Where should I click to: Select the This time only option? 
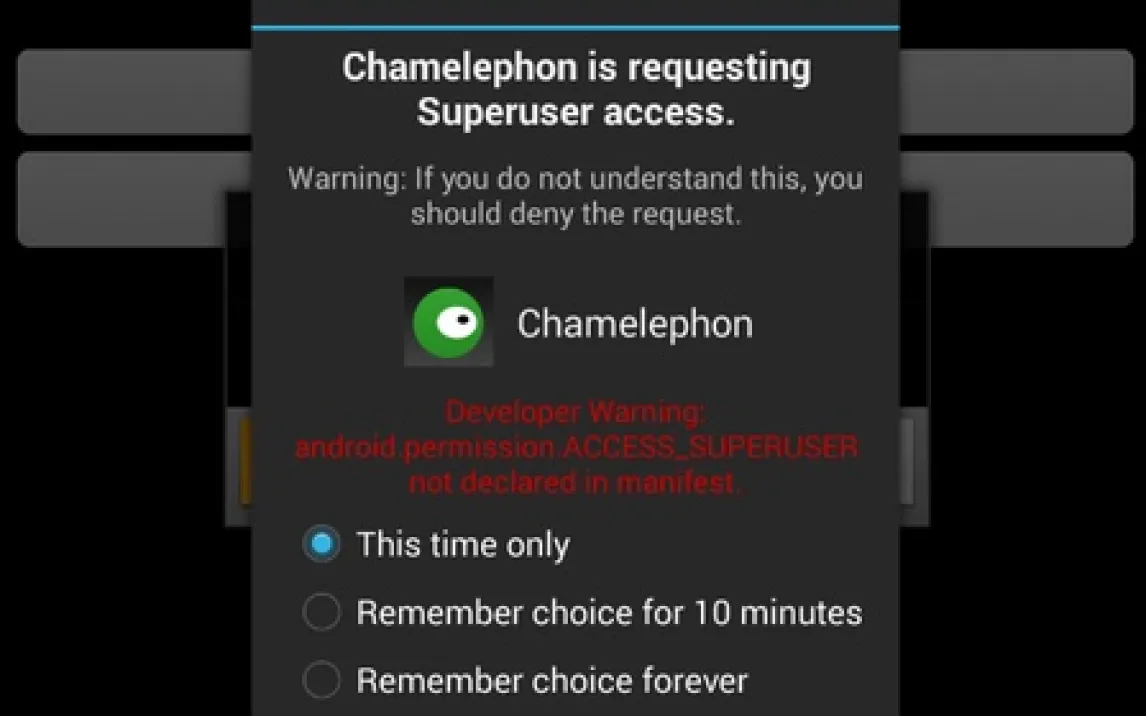coord(322,545)
